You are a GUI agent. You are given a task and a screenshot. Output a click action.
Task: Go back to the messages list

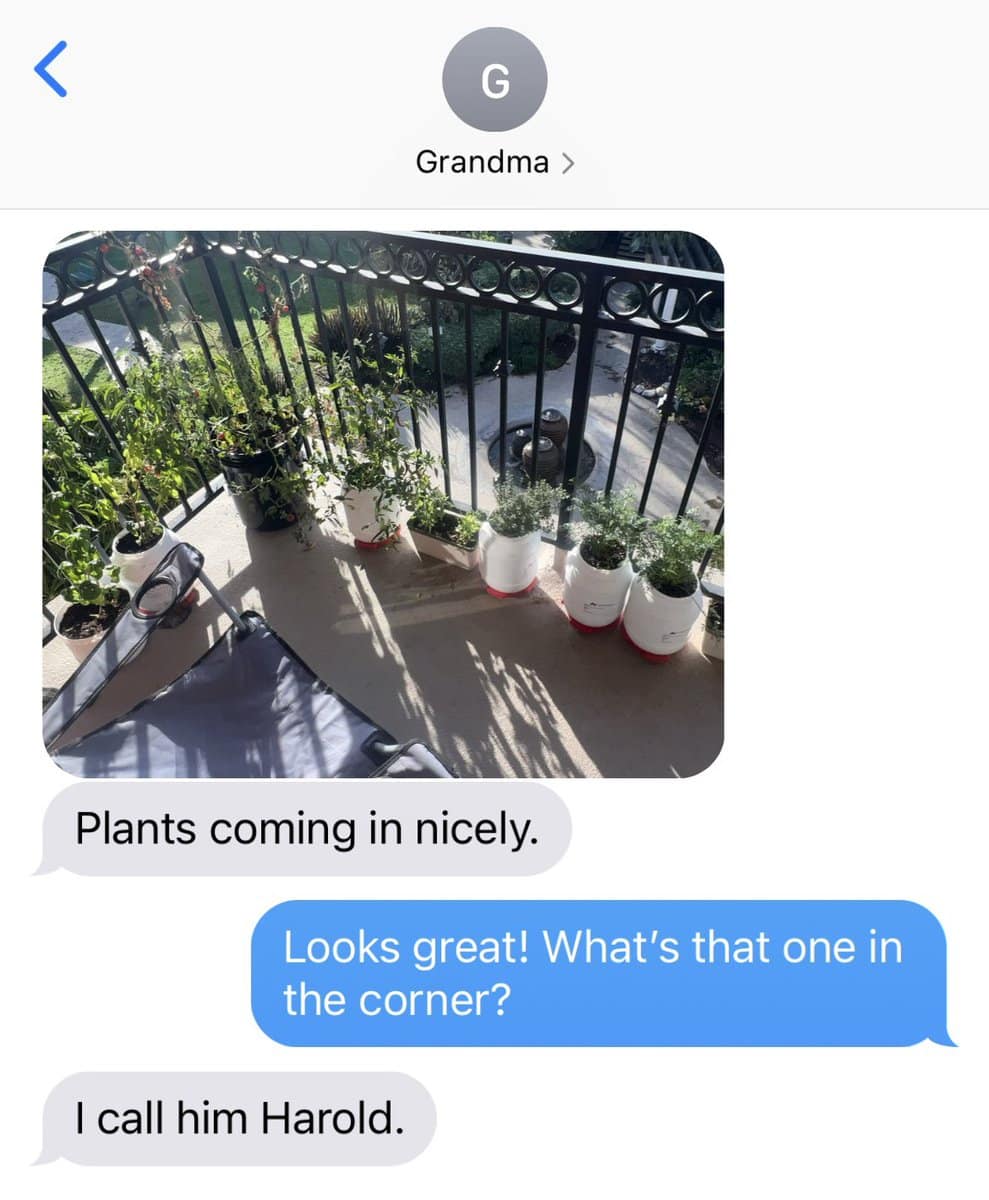tap(50, 69)
